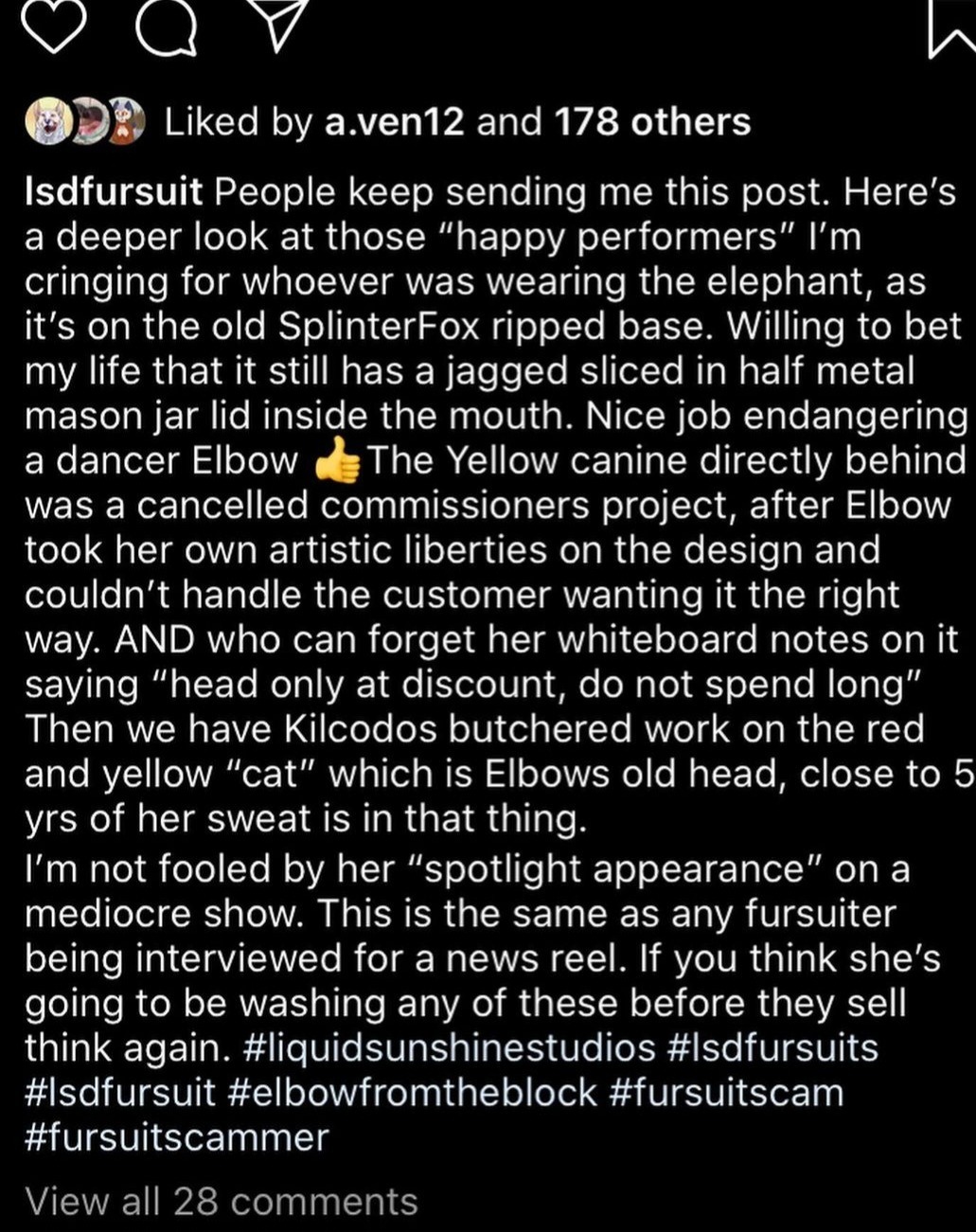The width and height of the screenshot is (976, 1232).
Task: View all 28 comments
Action: (x=222, y=1202)
